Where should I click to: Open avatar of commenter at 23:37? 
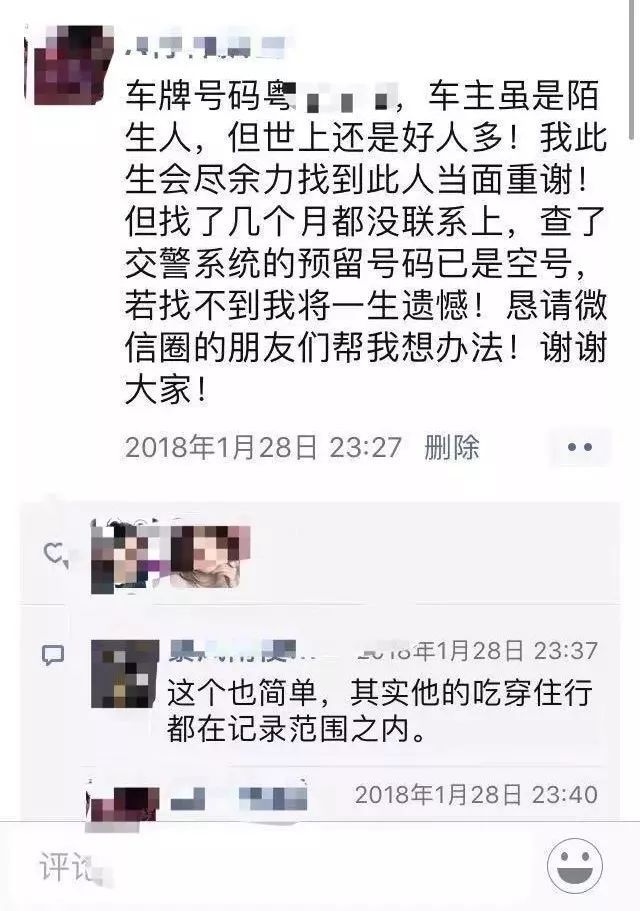[x=125, y=673]
